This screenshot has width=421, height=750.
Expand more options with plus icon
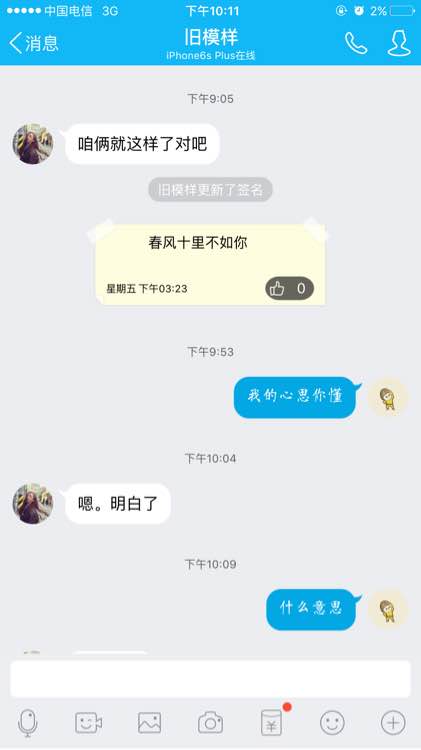pos(393,723)
